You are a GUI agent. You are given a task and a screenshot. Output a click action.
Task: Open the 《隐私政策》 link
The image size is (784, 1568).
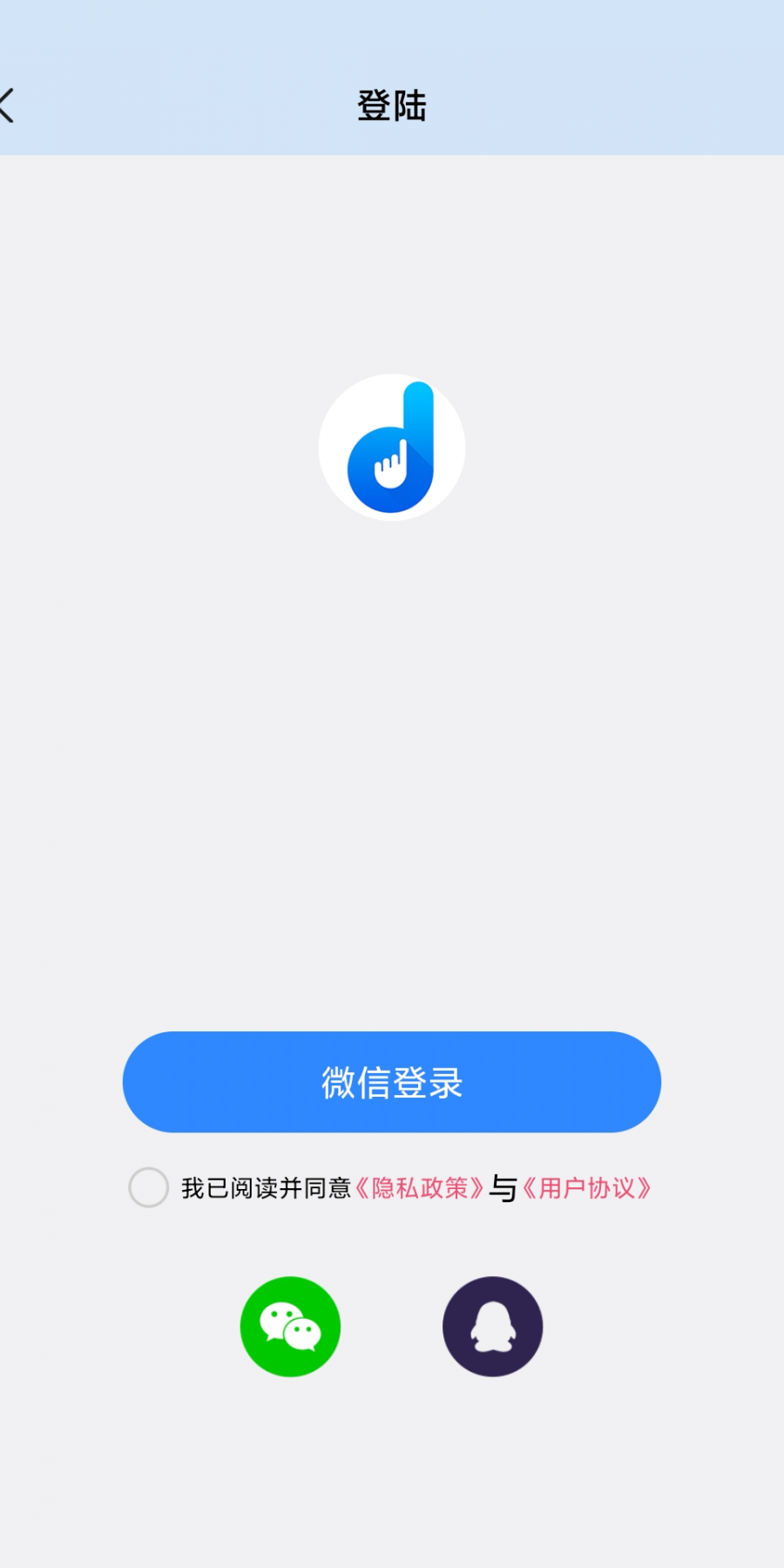(420, 1188)
